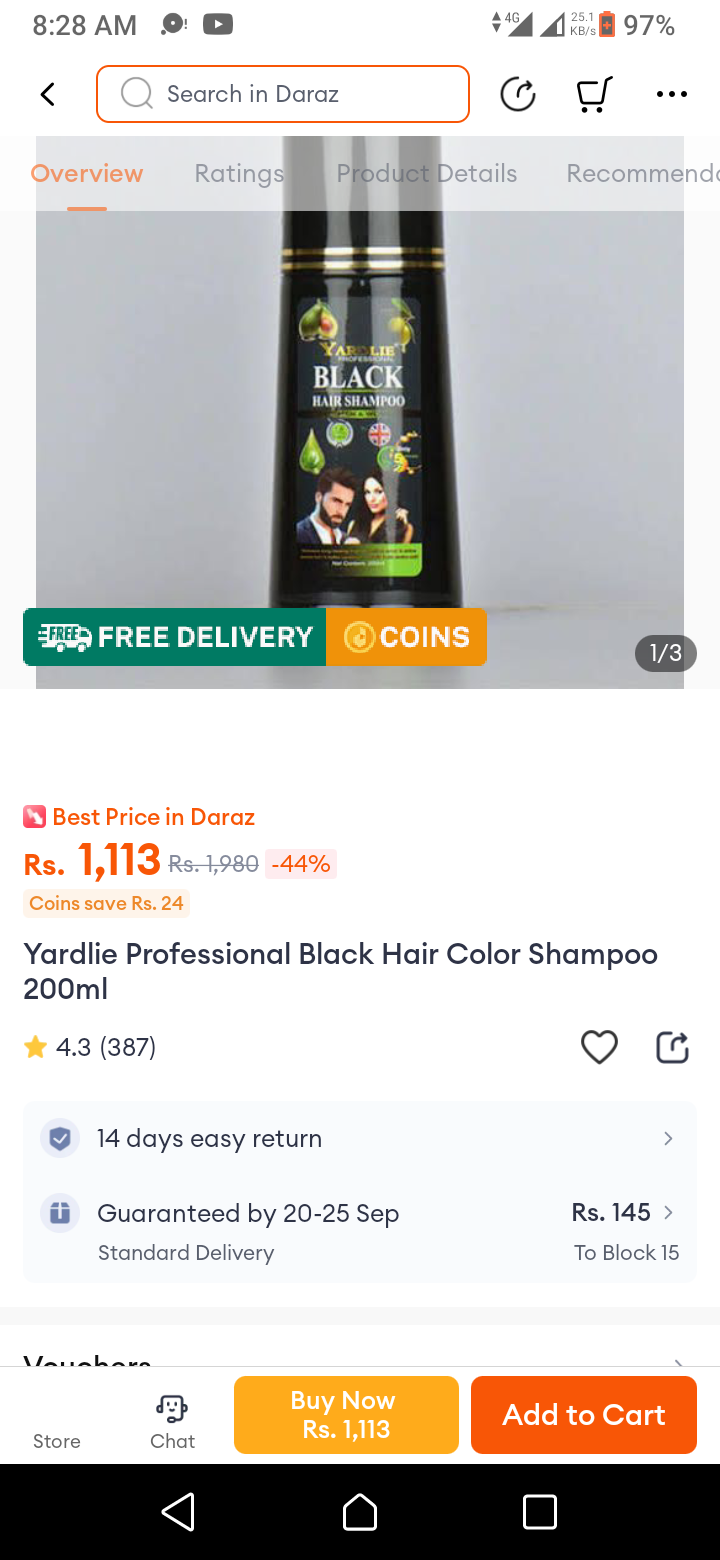Open recent apps with the square button
This screenshot has width=720, height=1560.
point(540,1512)
